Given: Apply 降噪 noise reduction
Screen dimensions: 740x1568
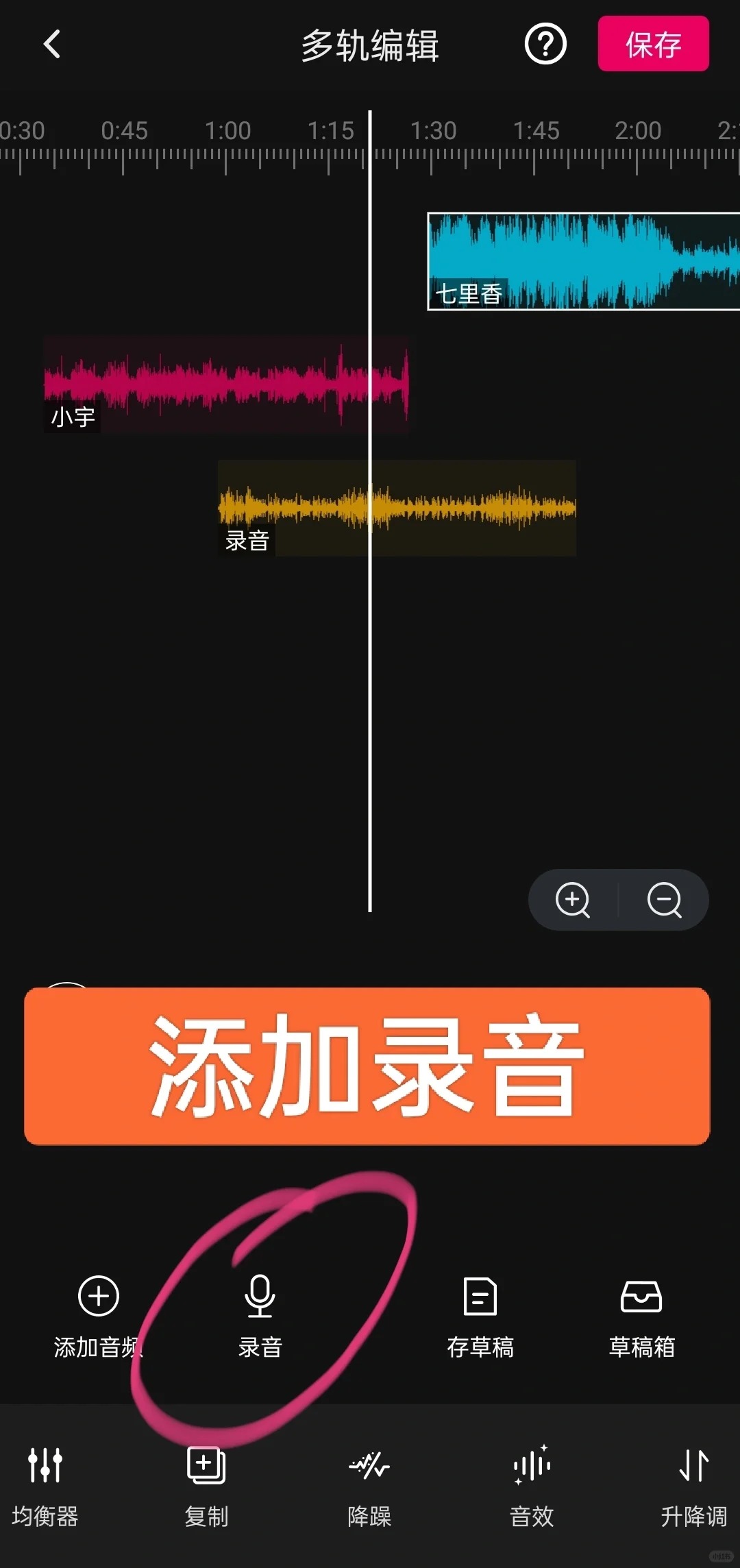Looking at the screenshot, I should pos(369,1486).
